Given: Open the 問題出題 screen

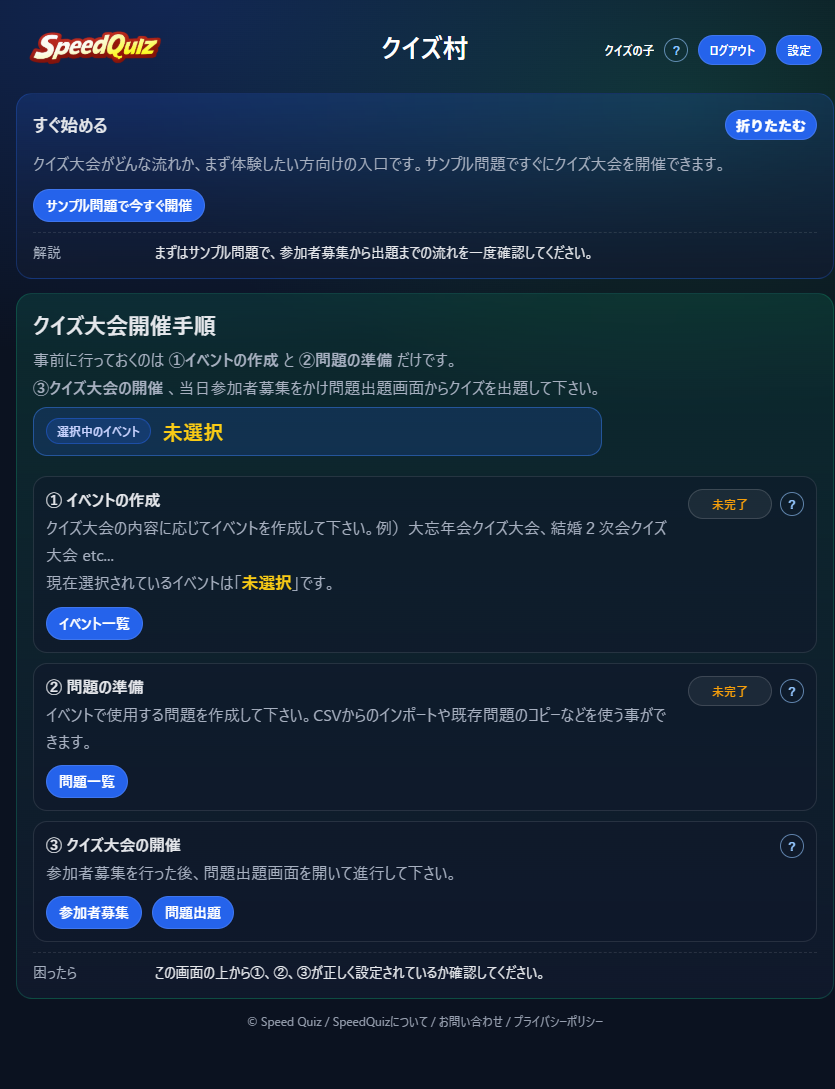Looking at the screenshot, I should pos(193,912).
